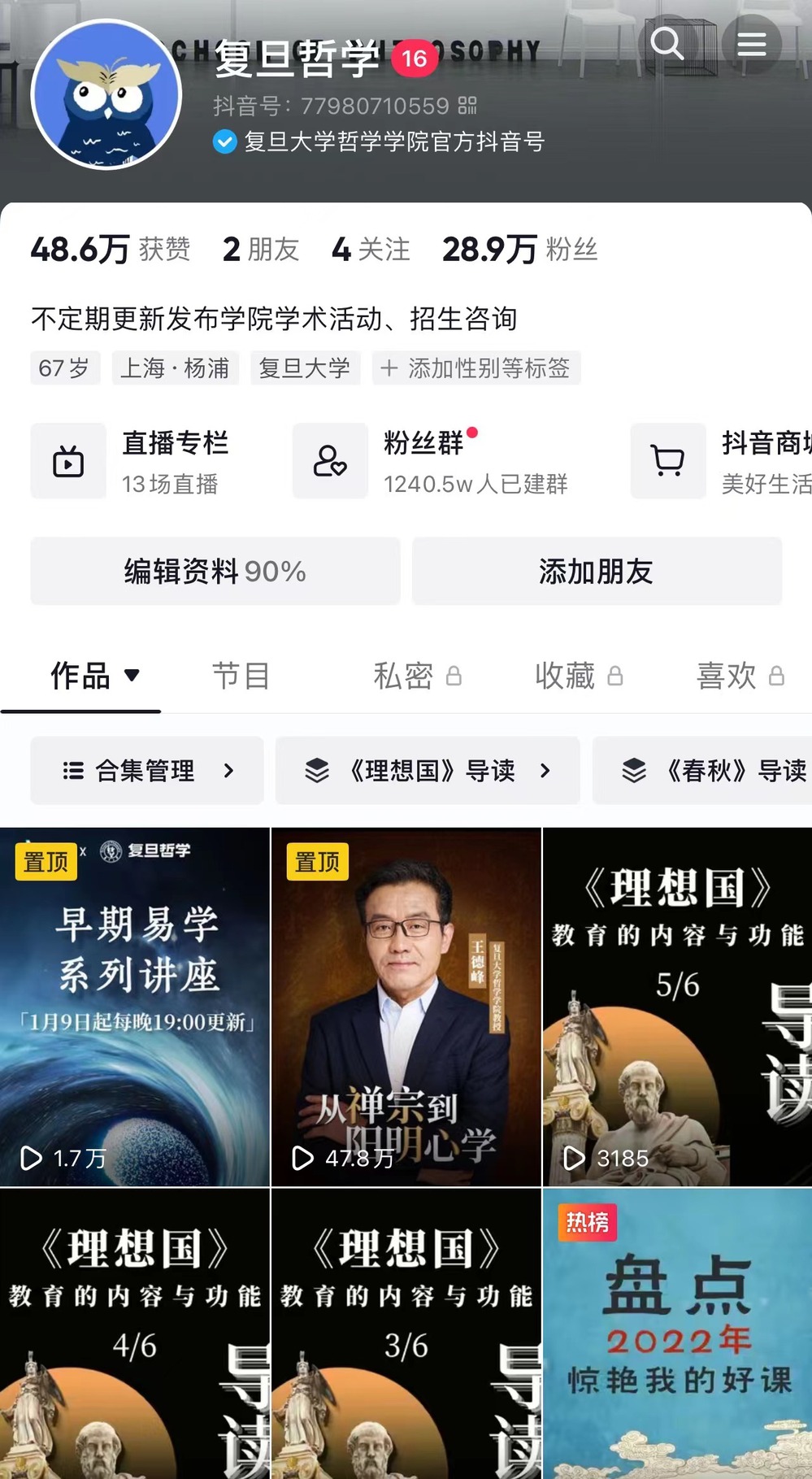Open the 盘点2022年惊艳我的好课 video
Screen dimensions: 812x1479
(x=677, y=1333)
